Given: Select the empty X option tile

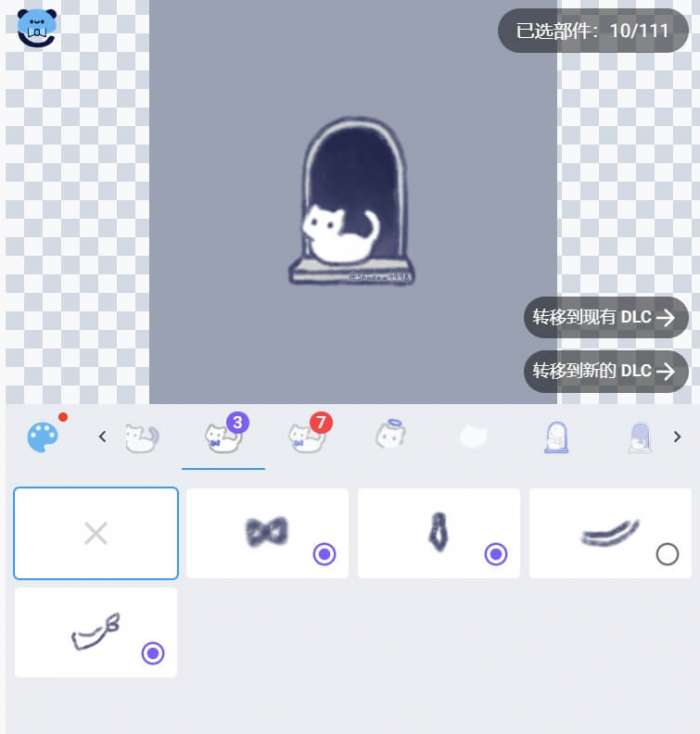Looking at the screenshot, I should pos(96,533).
